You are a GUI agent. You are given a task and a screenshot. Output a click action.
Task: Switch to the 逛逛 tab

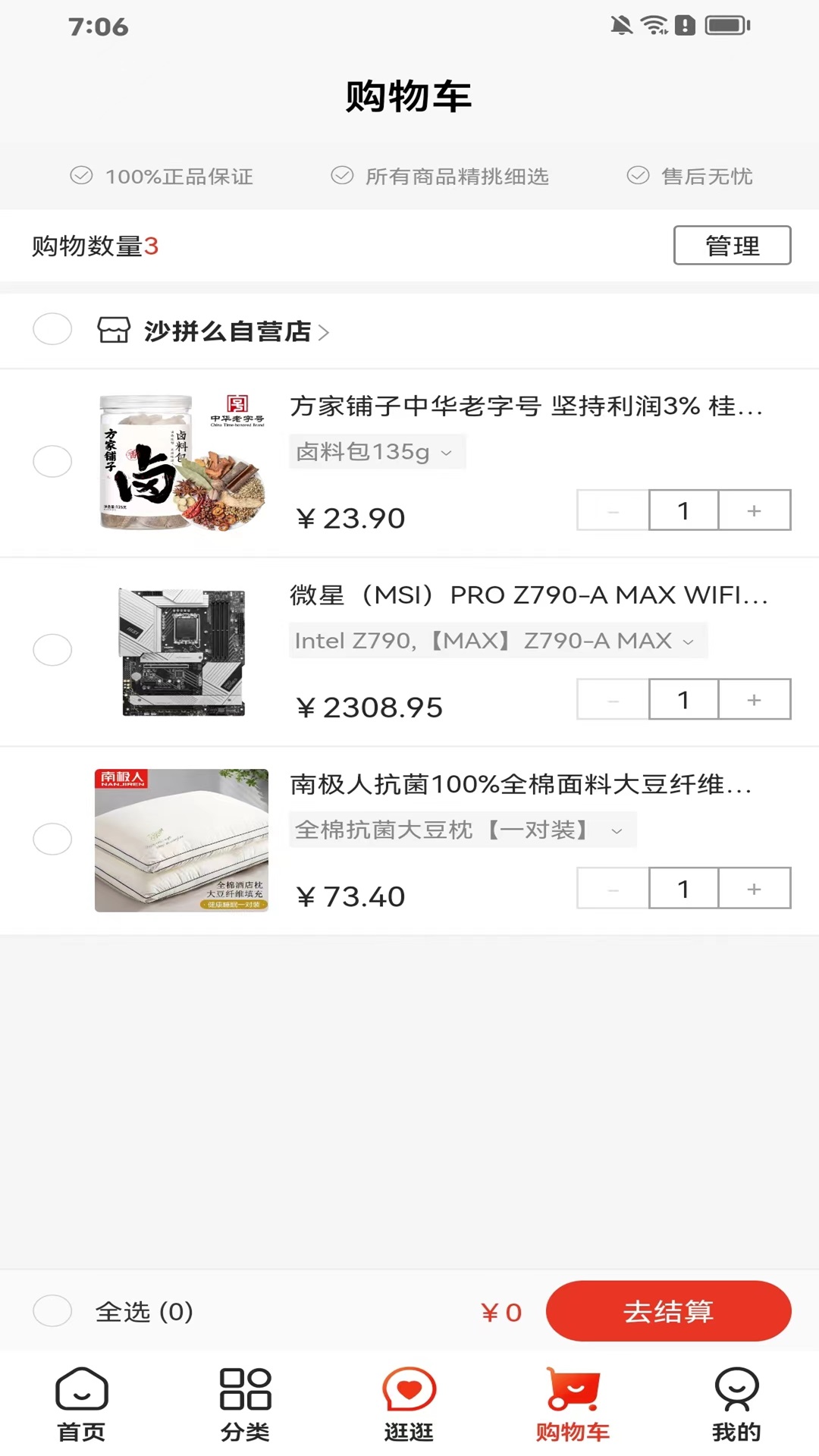tap(409, 1403)
